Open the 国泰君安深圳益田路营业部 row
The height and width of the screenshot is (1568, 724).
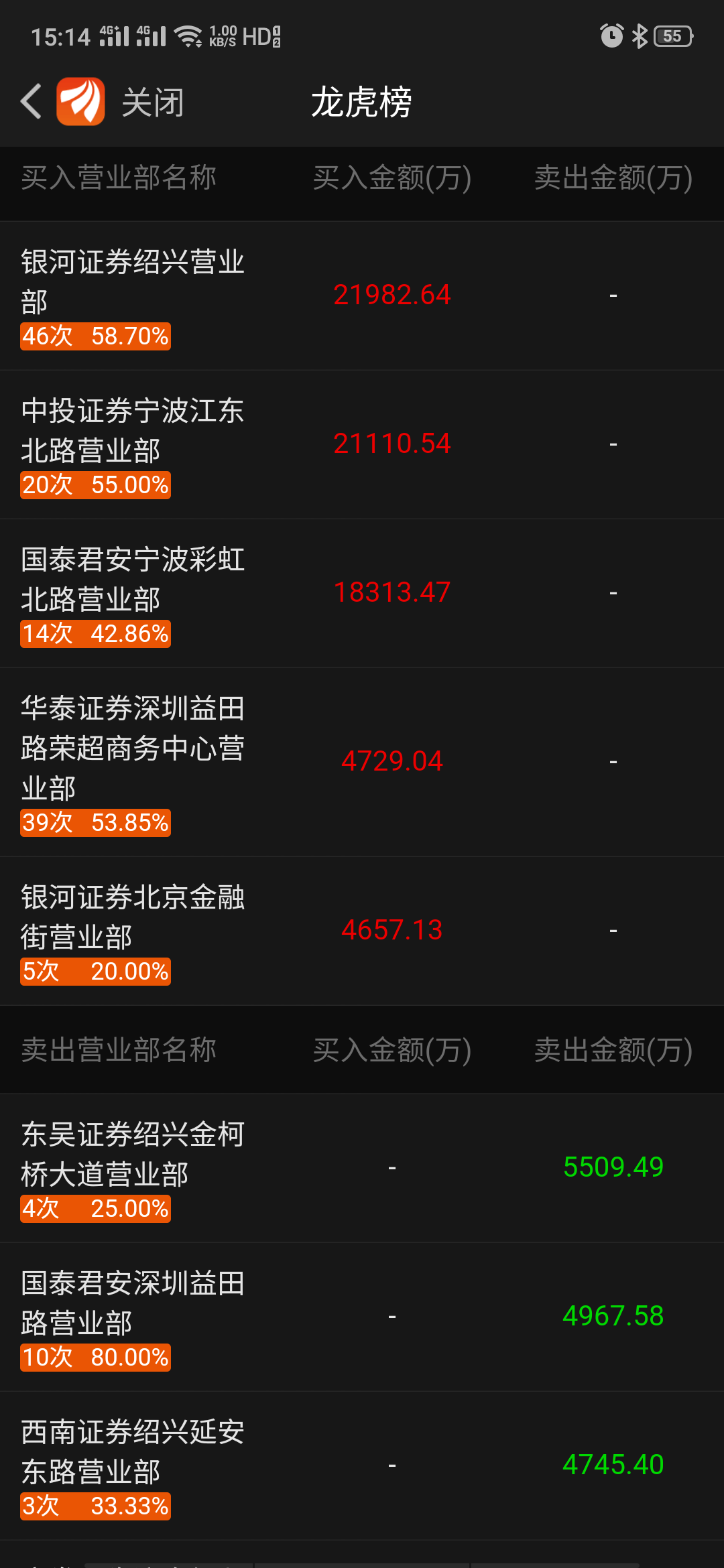pyautogui.click(x=362, y=1317)
